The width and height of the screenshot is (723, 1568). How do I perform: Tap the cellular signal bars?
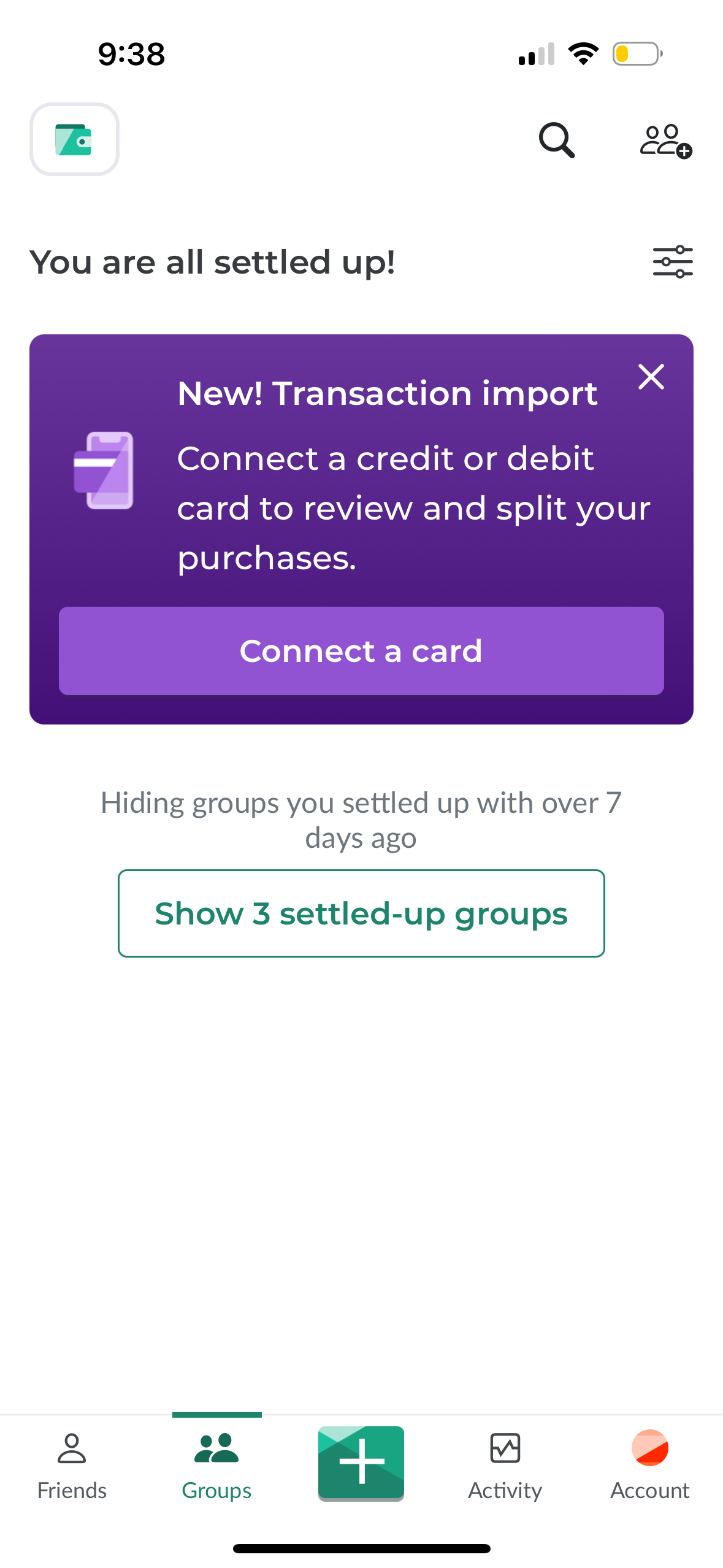pyautogui.click(x=537, y=54)
